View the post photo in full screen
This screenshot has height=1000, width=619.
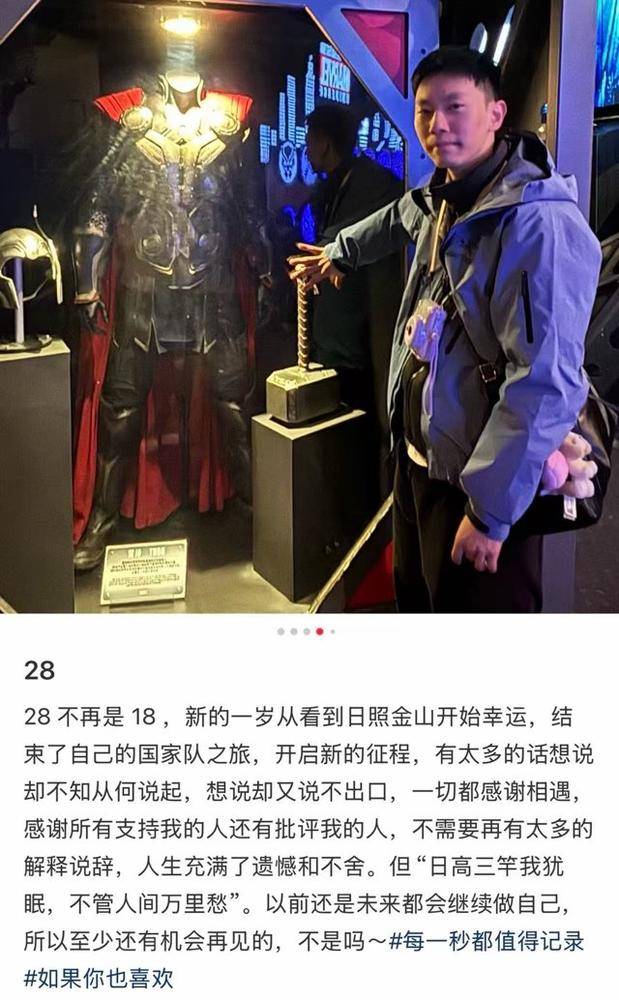coord(309,306)
